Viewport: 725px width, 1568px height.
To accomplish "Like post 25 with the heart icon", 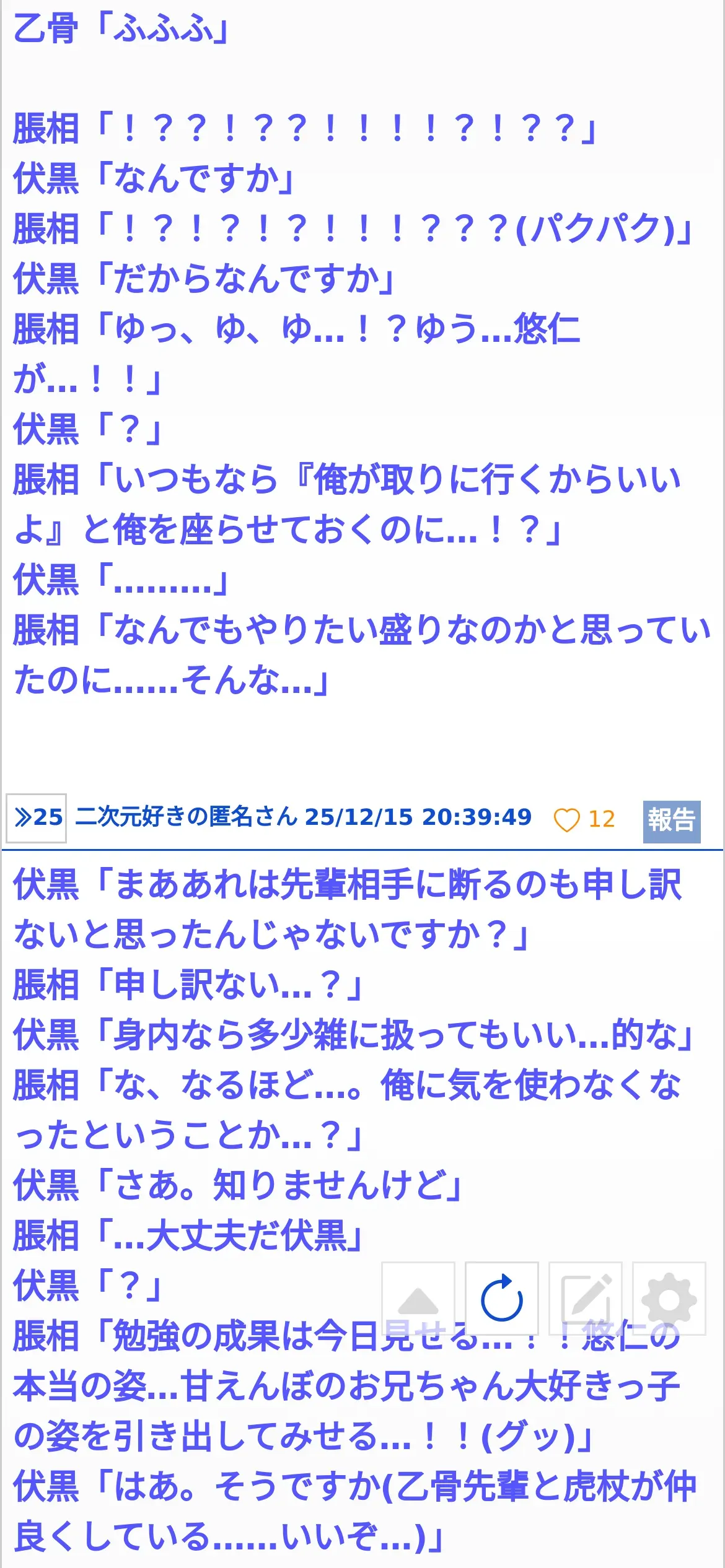I will (566, 820).
